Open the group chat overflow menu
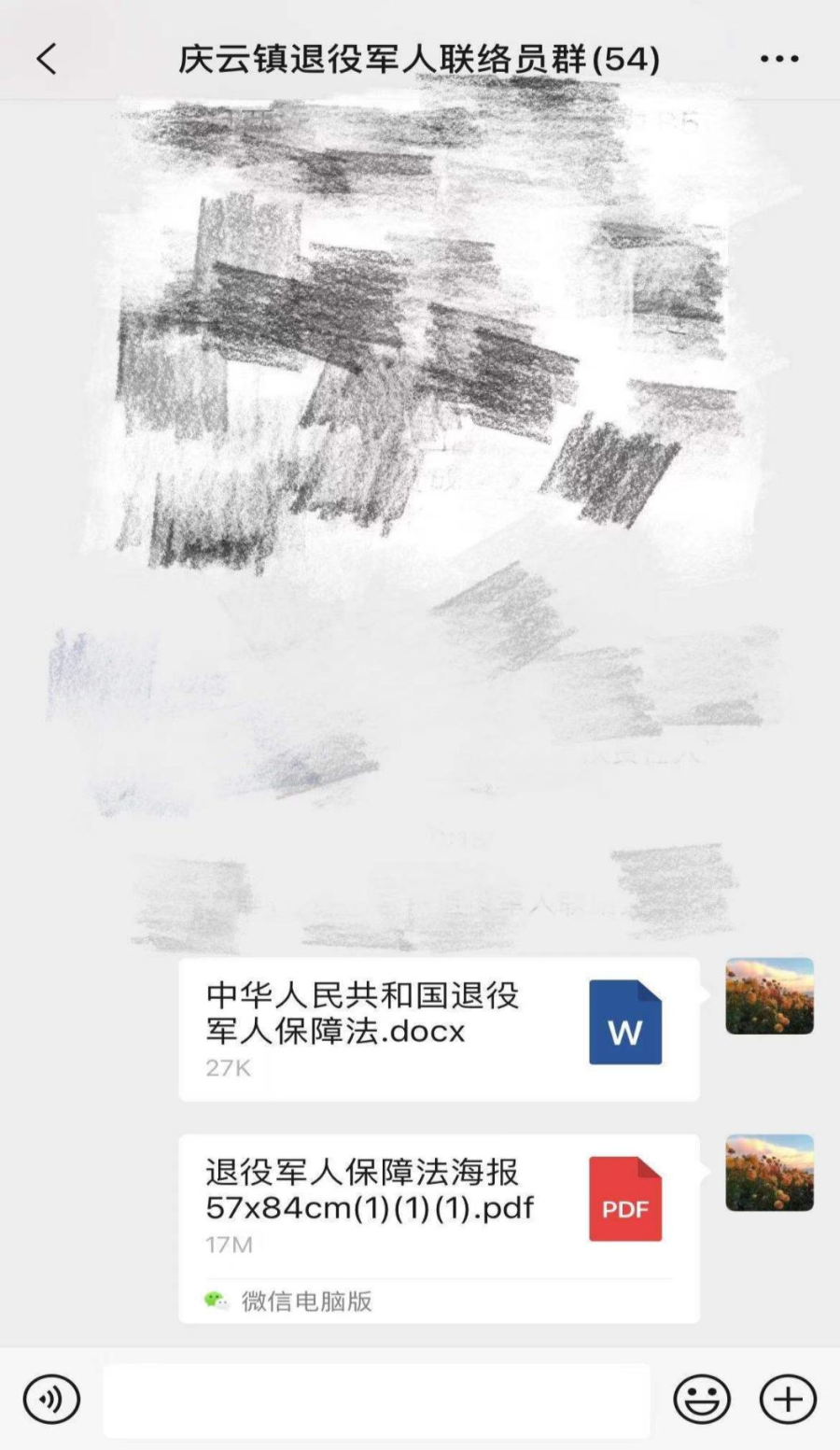The height and width of the screenshot is (1450, 840). (778, 59)
